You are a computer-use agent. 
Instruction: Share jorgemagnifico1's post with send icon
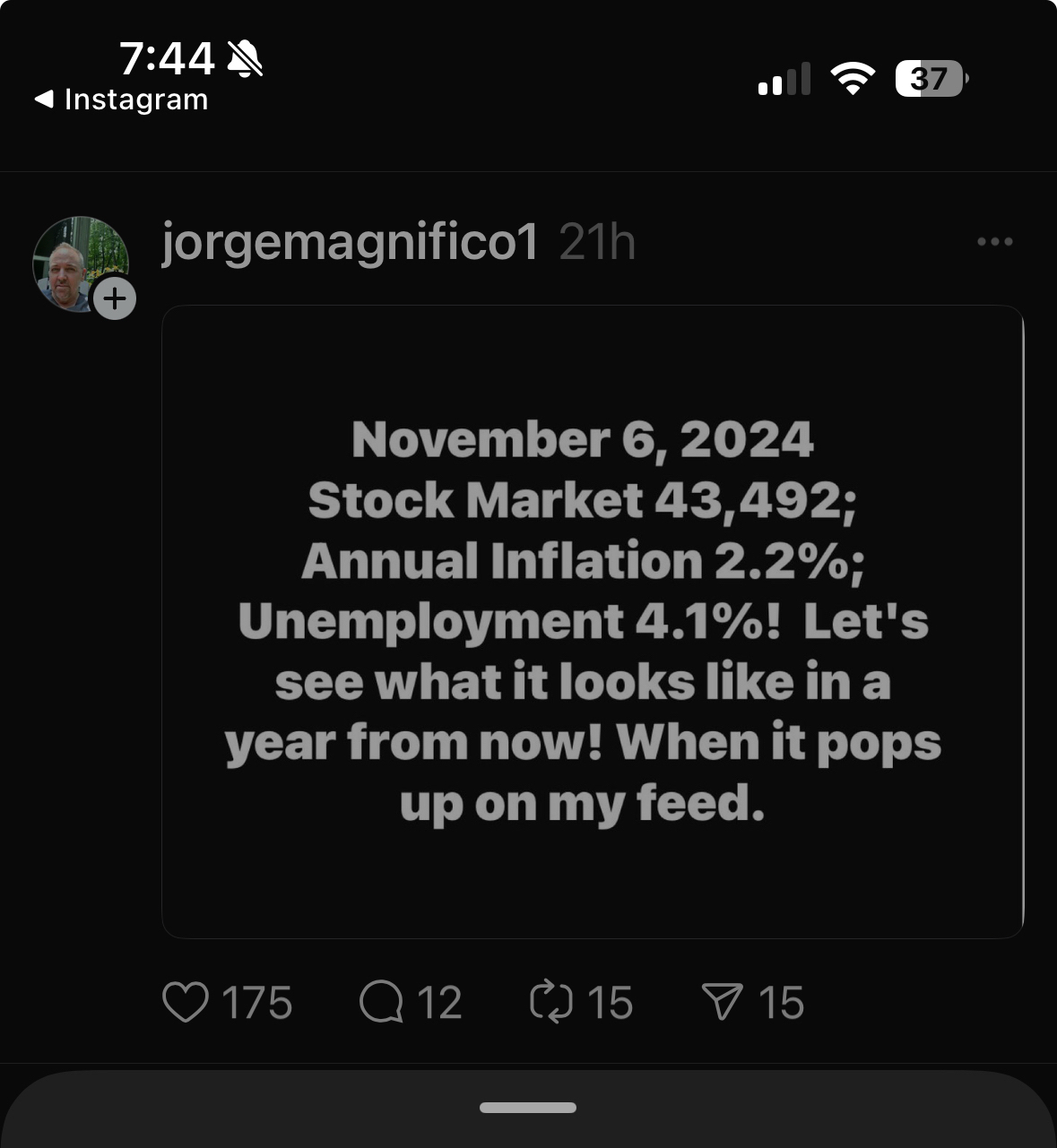coord(723,1002)
